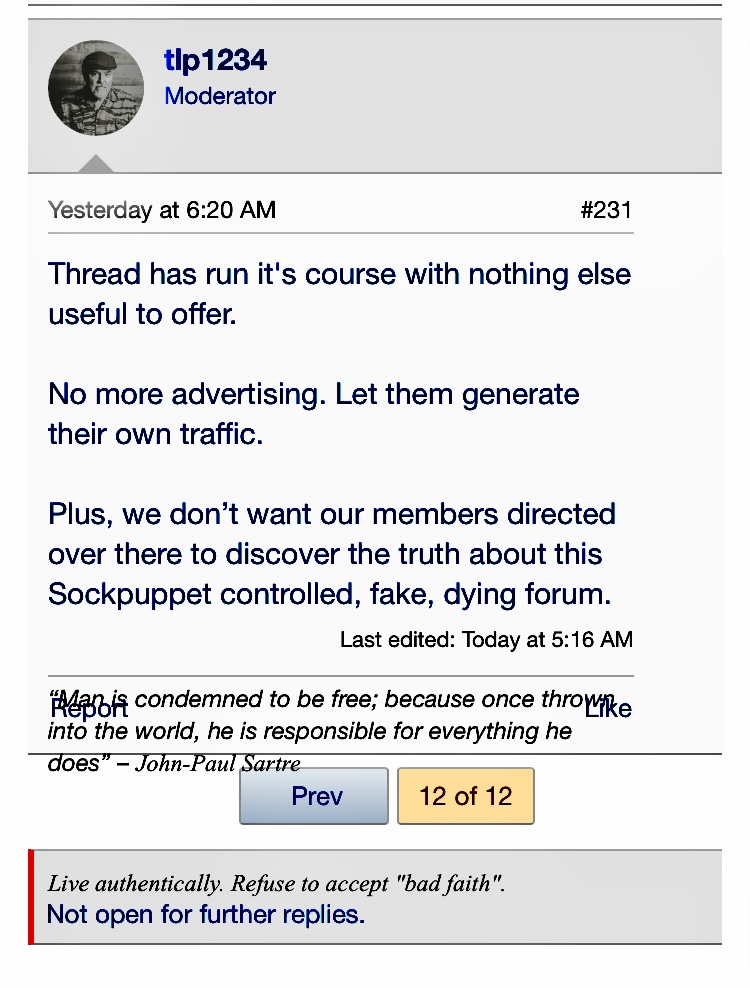Open the 12 of 12 page selector
The height and width of the screenshot is (988, 750).
pyautogui.click(x=465, y=796)
